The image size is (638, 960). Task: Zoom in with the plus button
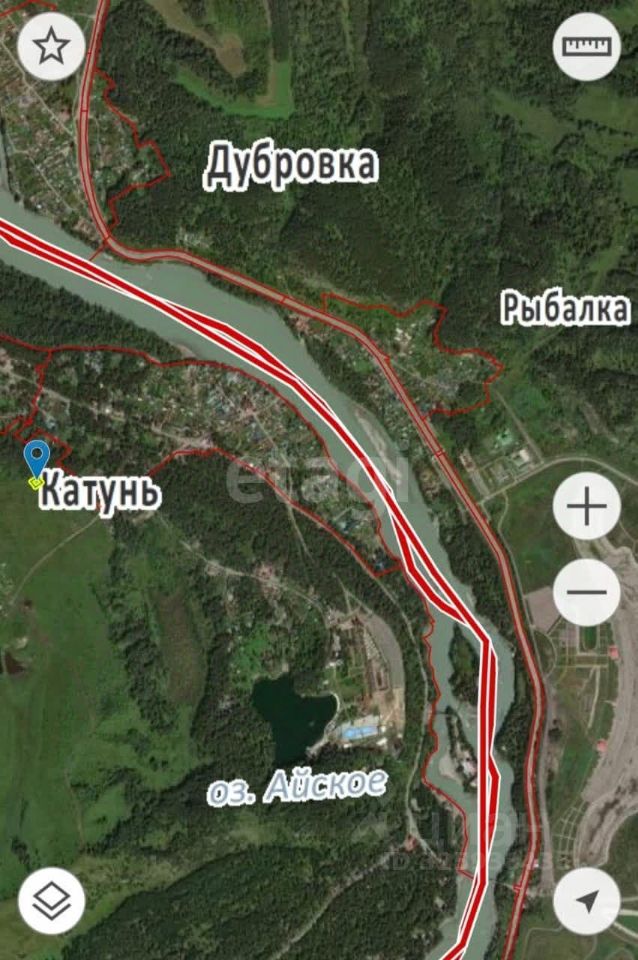586,507
